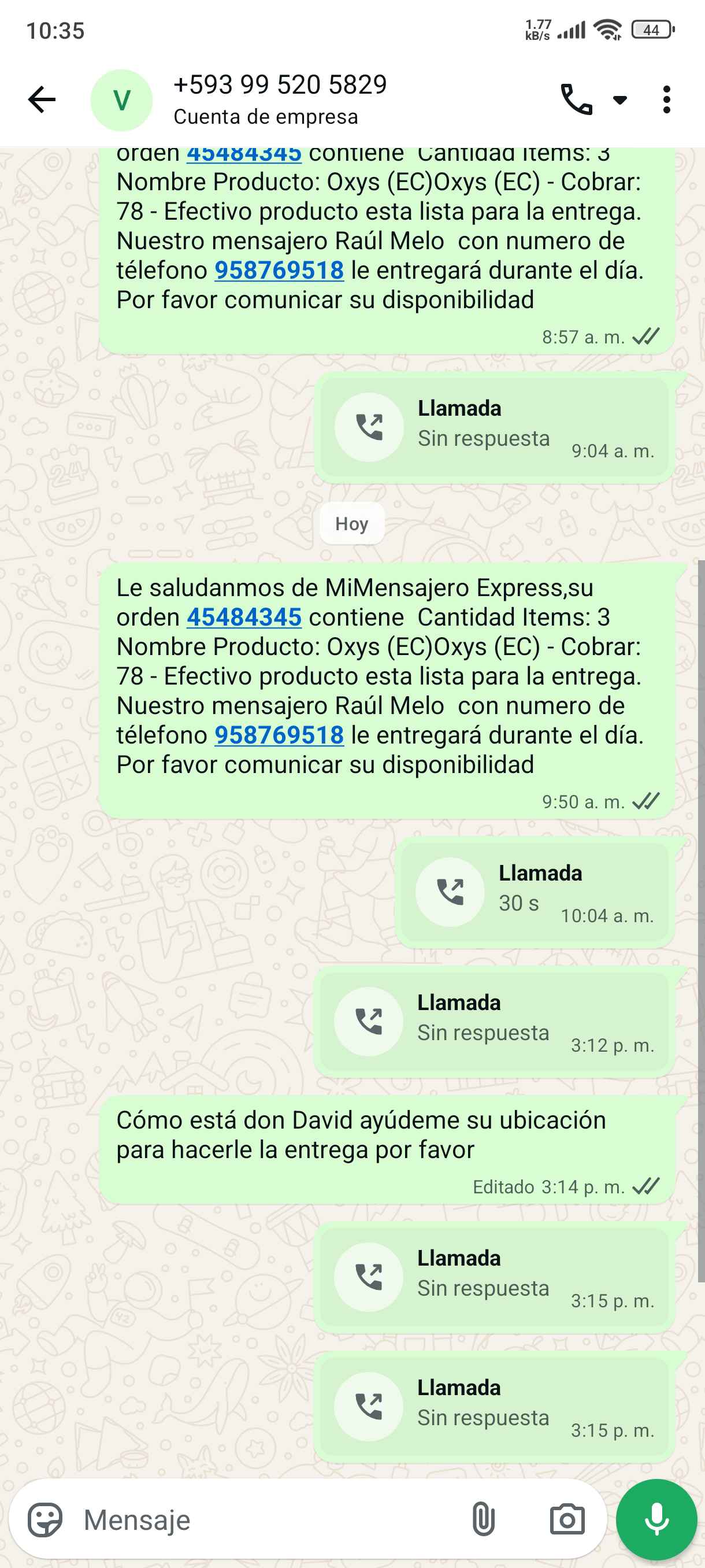Viewport: 705px width, 1568px height.
Task: Open the camera from the message bar
Action: [x=567, y=1520]
